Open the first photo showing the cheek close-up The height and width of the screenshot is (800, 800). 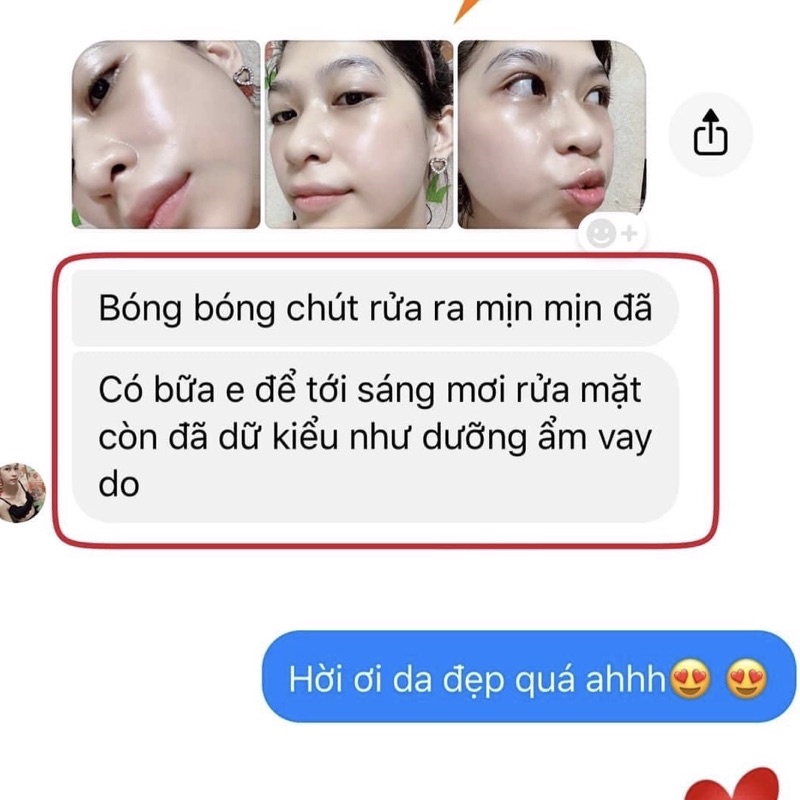coord(166,134)
